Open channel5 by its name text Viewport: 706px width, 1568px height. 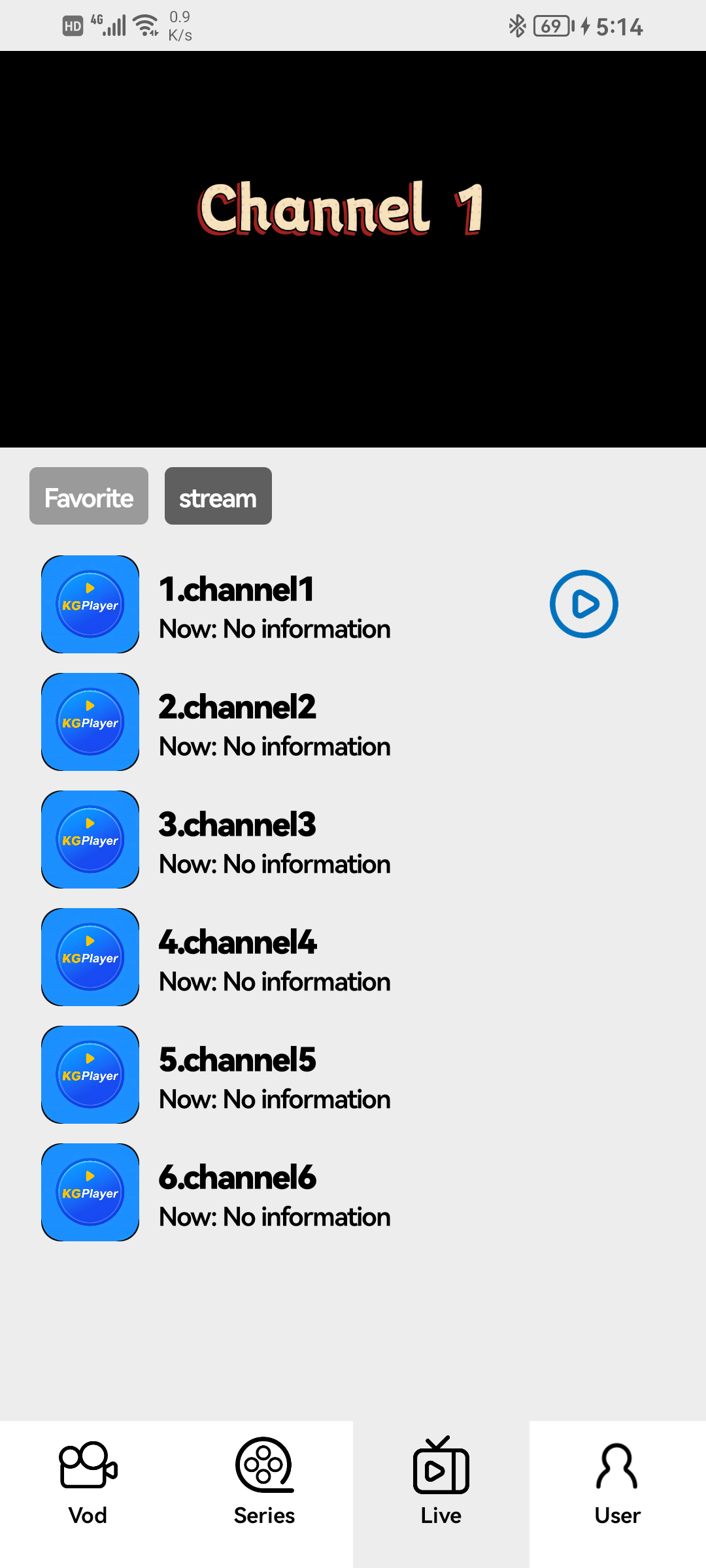coord(237,1060)
